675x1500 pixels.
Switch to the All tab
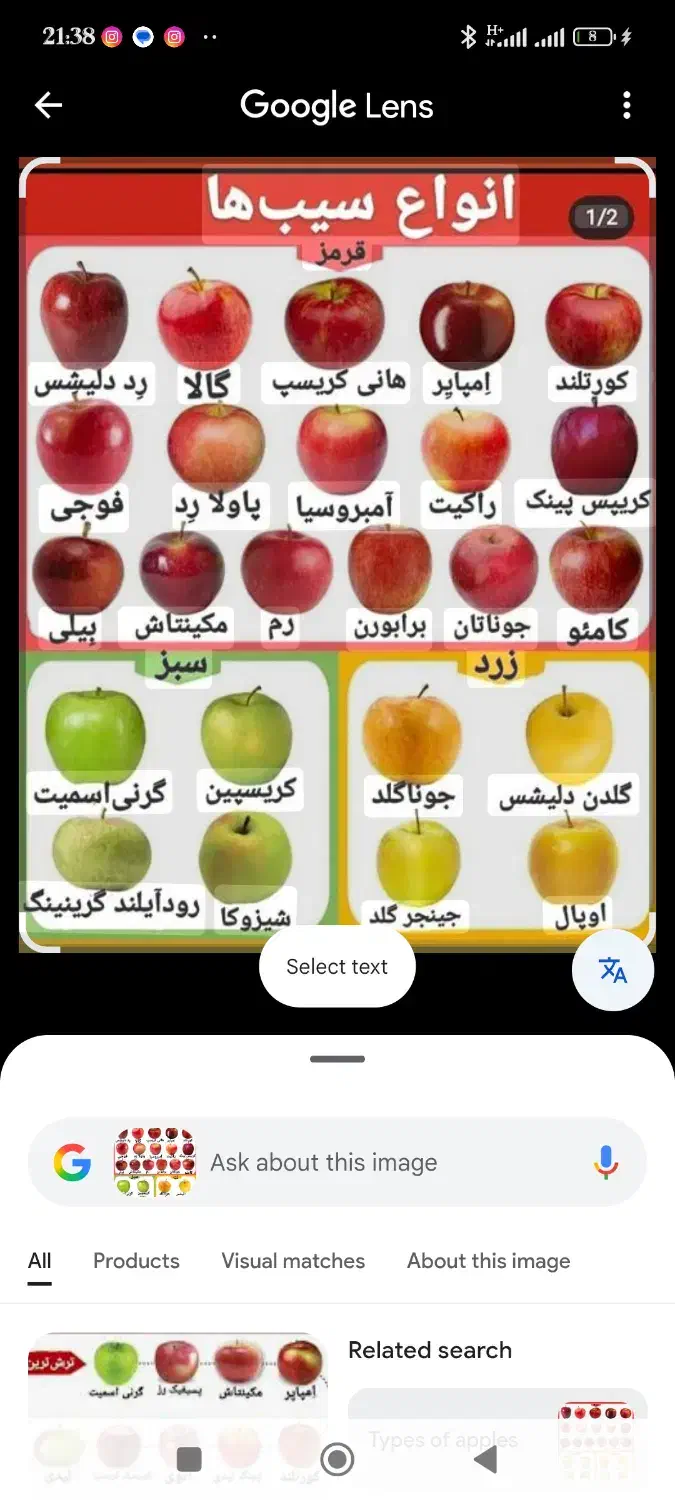point(40,1261)
